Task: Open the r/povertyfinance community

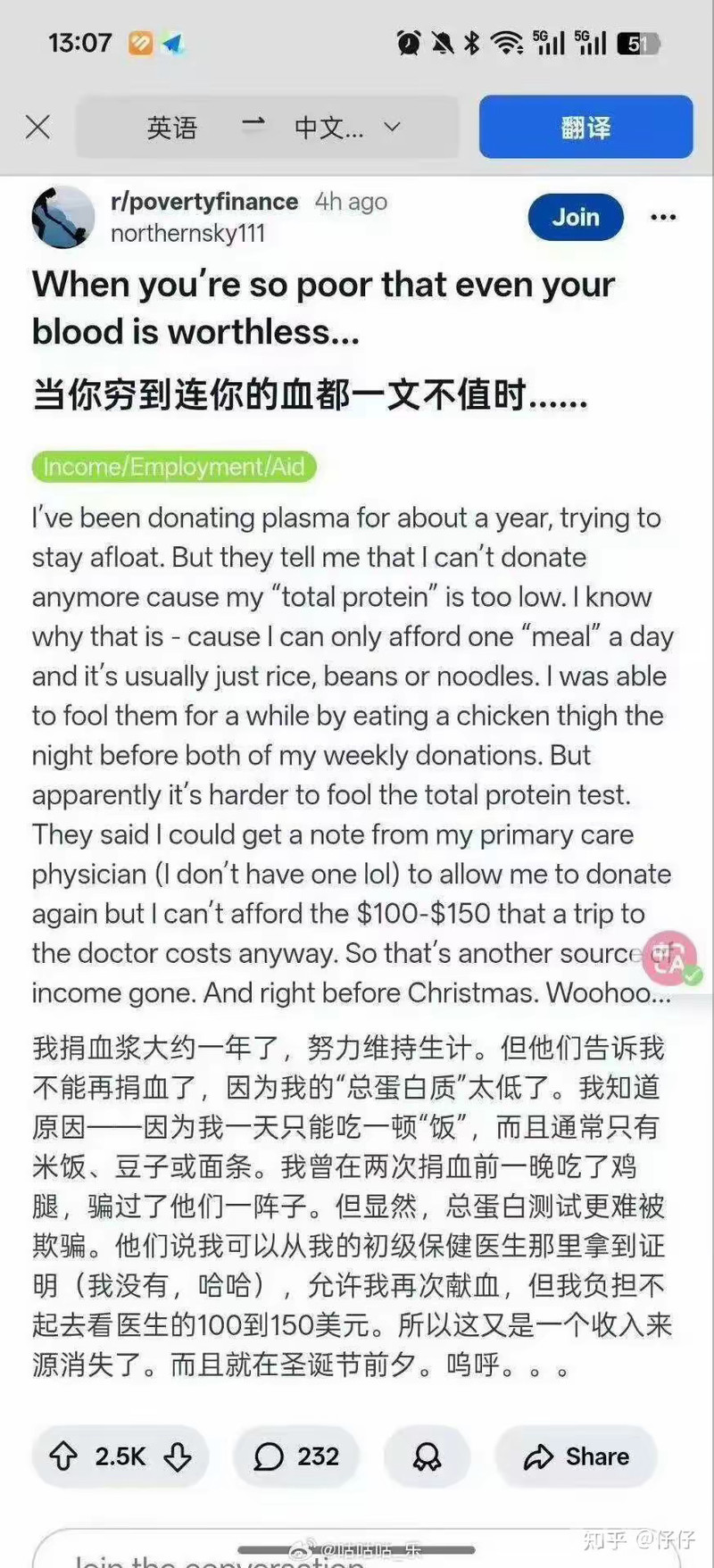Action: (x=204, y=202)
